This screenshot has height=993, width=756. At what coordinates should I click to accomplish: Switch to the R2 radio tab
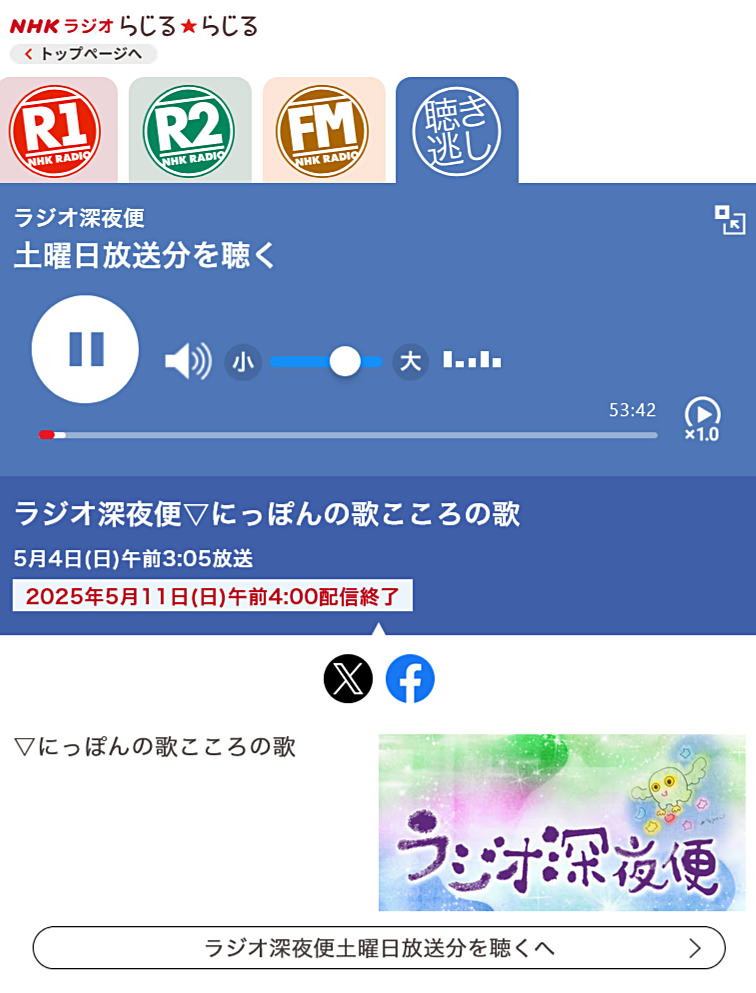189,131
